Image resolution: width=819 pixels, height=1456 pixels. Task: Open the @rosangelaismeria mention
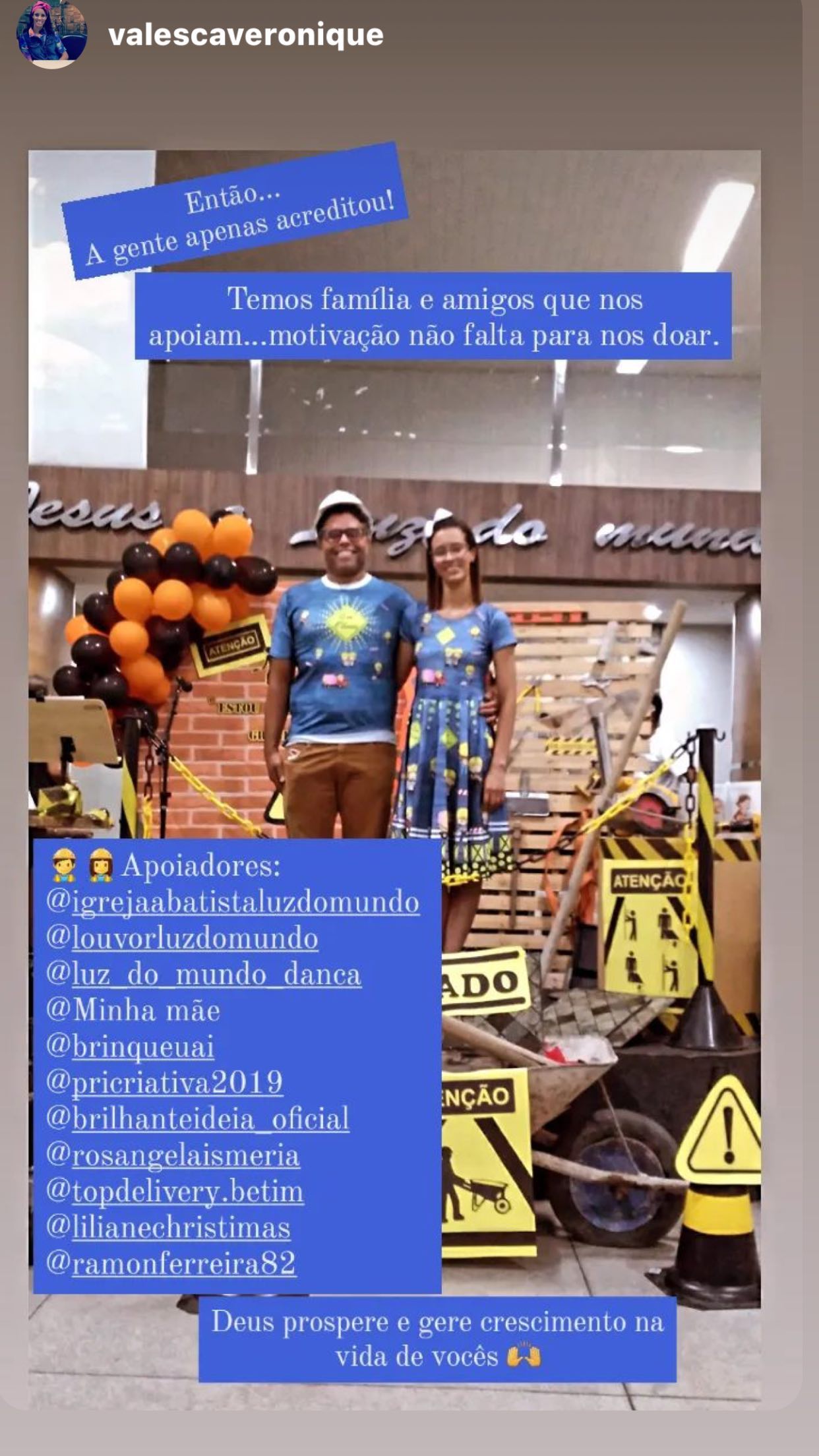tap(173, 1155)
